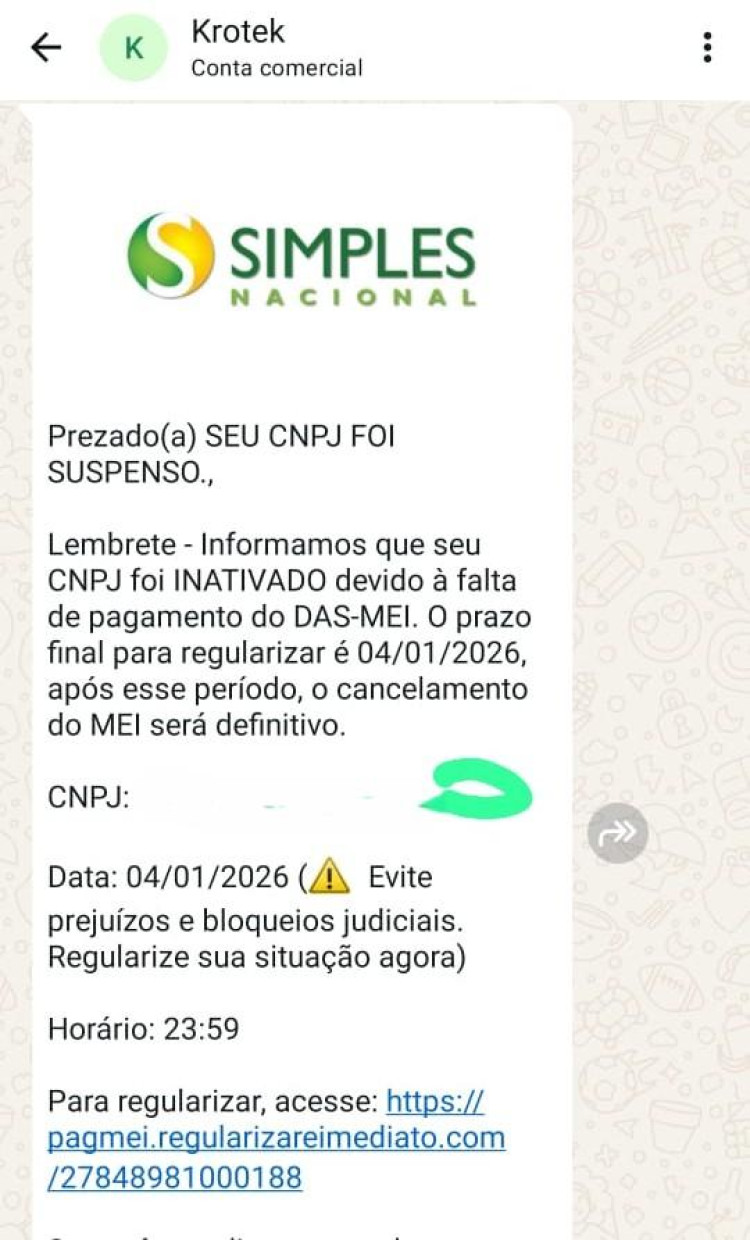The image size is (750, 1240).
Task: Tap the chat header bar
Action: (x=375, y=46)
